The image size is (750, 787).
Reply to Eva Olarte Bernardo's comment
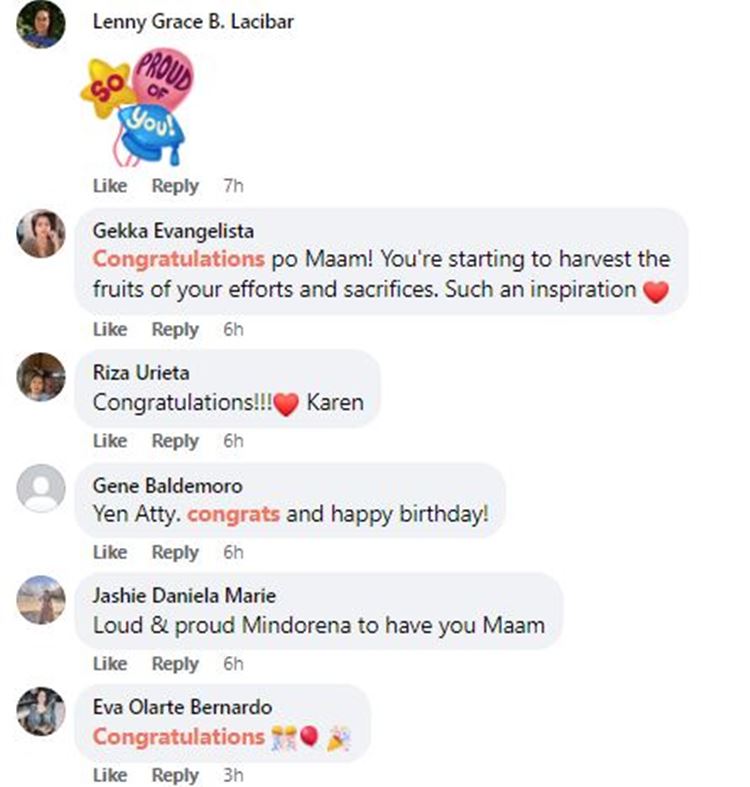point(175,775)
